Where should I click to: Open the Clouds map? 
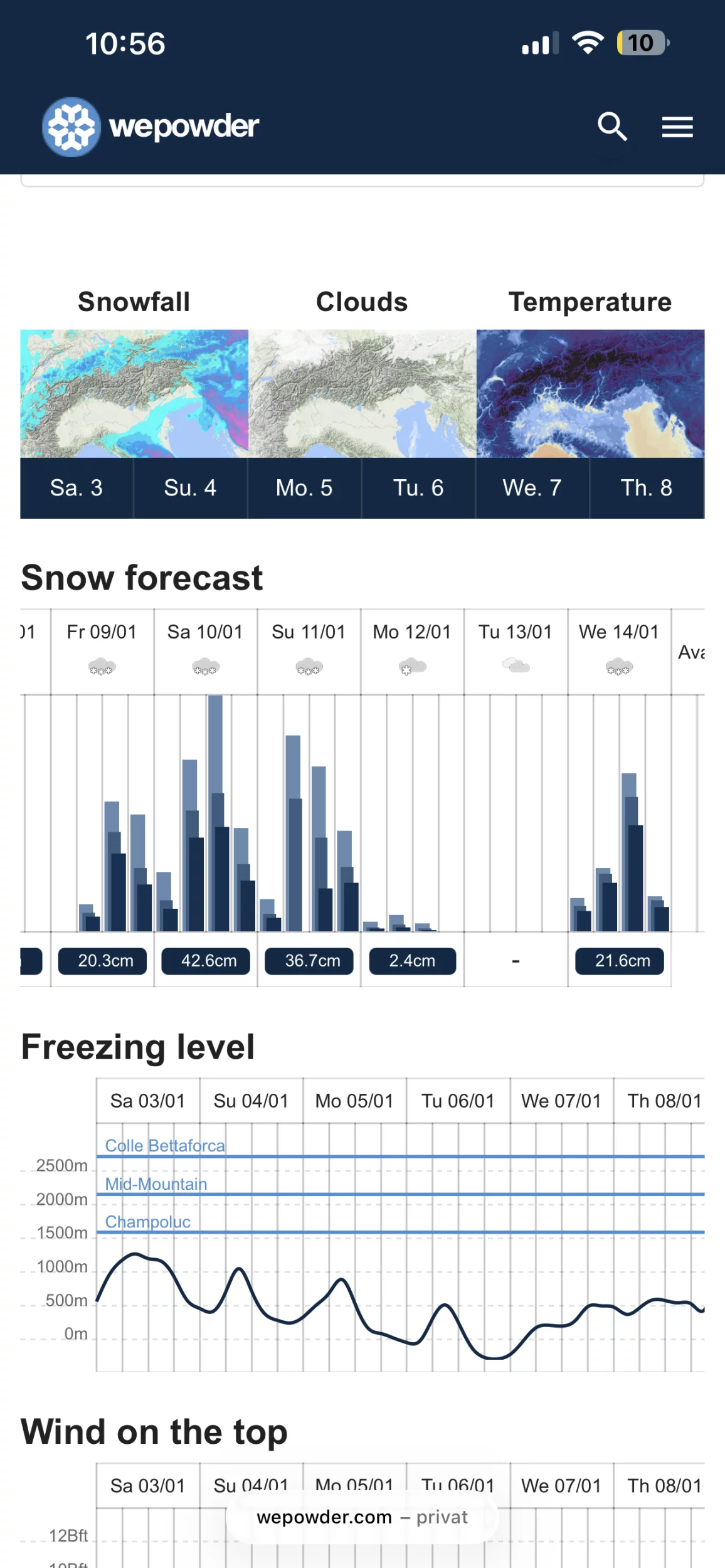tap(362, 393)
